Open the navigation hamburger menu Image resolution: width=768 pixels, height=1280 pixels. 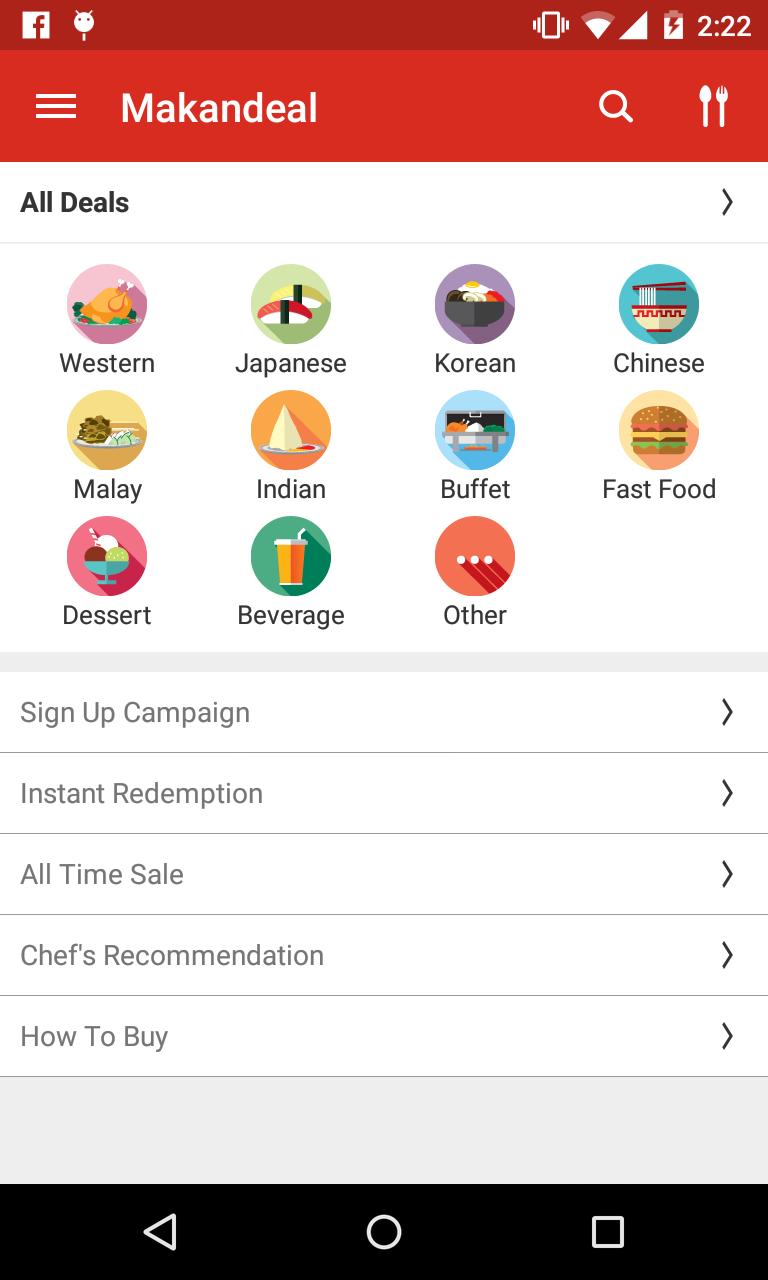click(x=56, y=106)
